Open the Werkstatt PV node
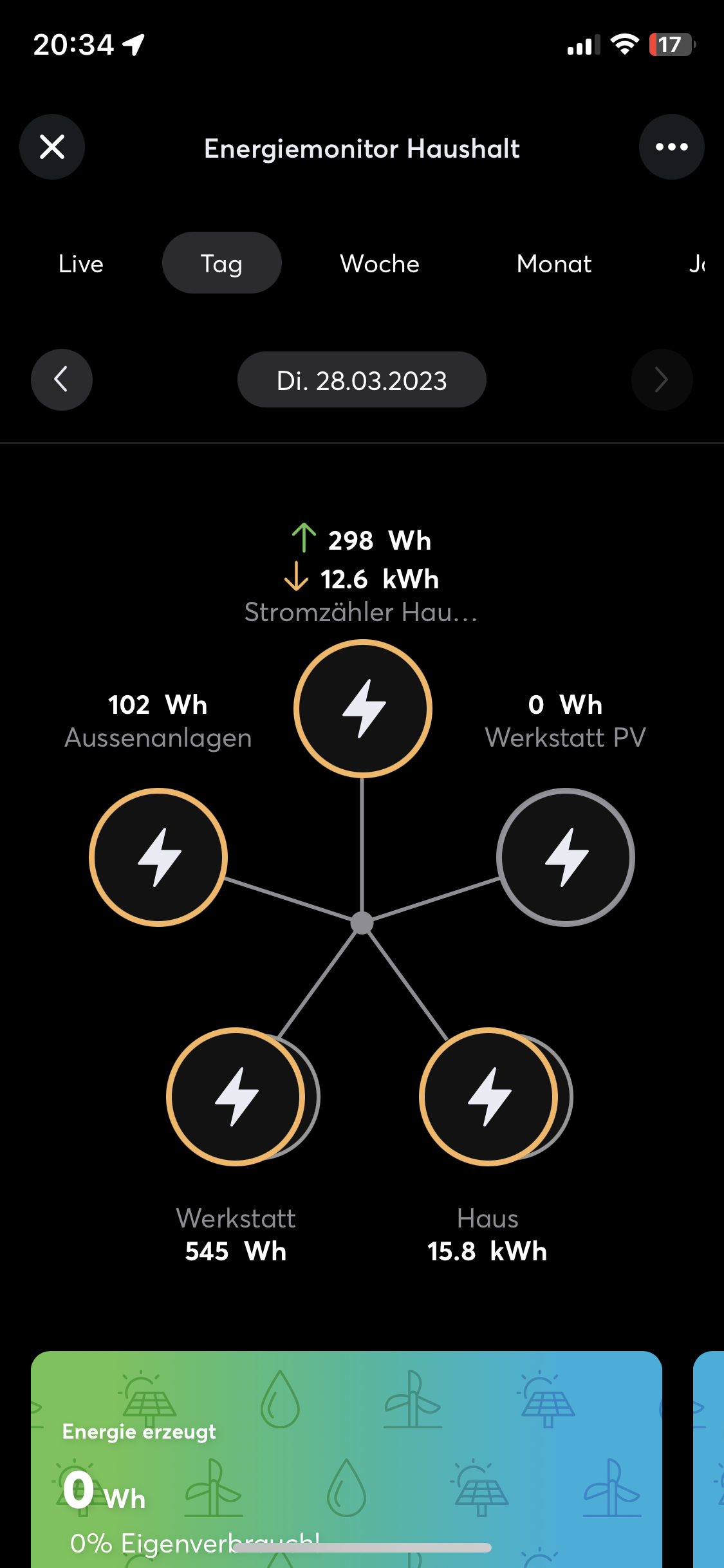Screen dimensions: 724x1568 566,857
